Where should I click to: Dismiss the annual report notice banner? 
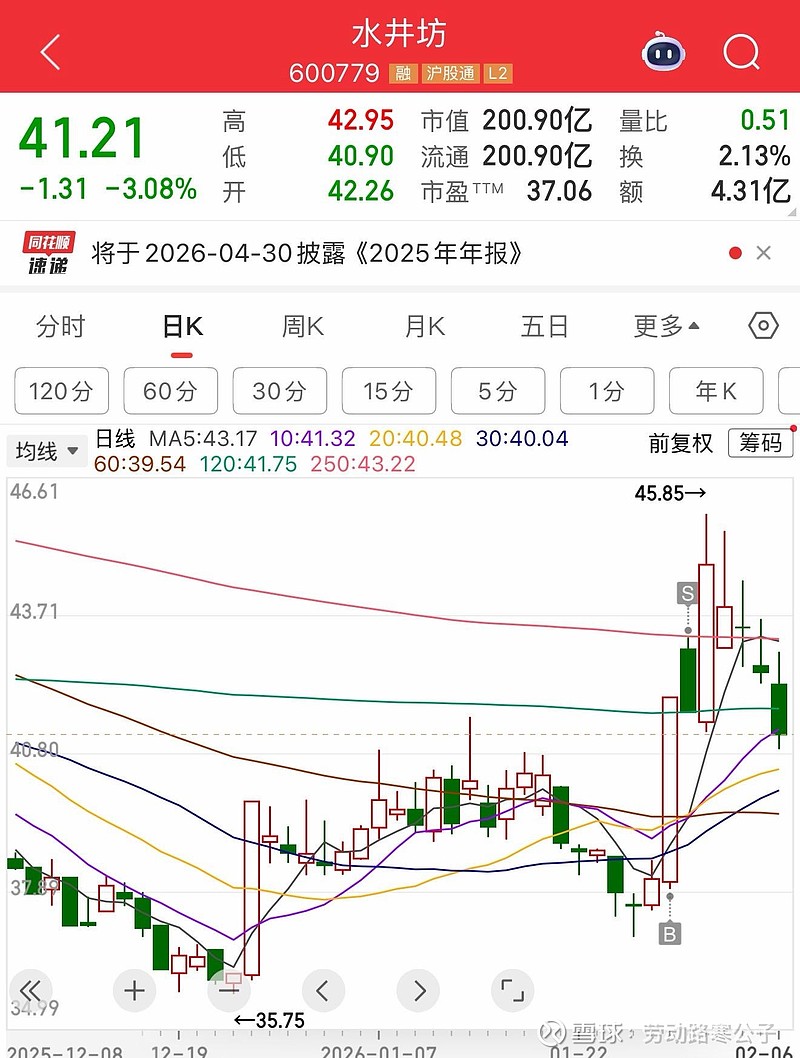(x=764, y=253)
